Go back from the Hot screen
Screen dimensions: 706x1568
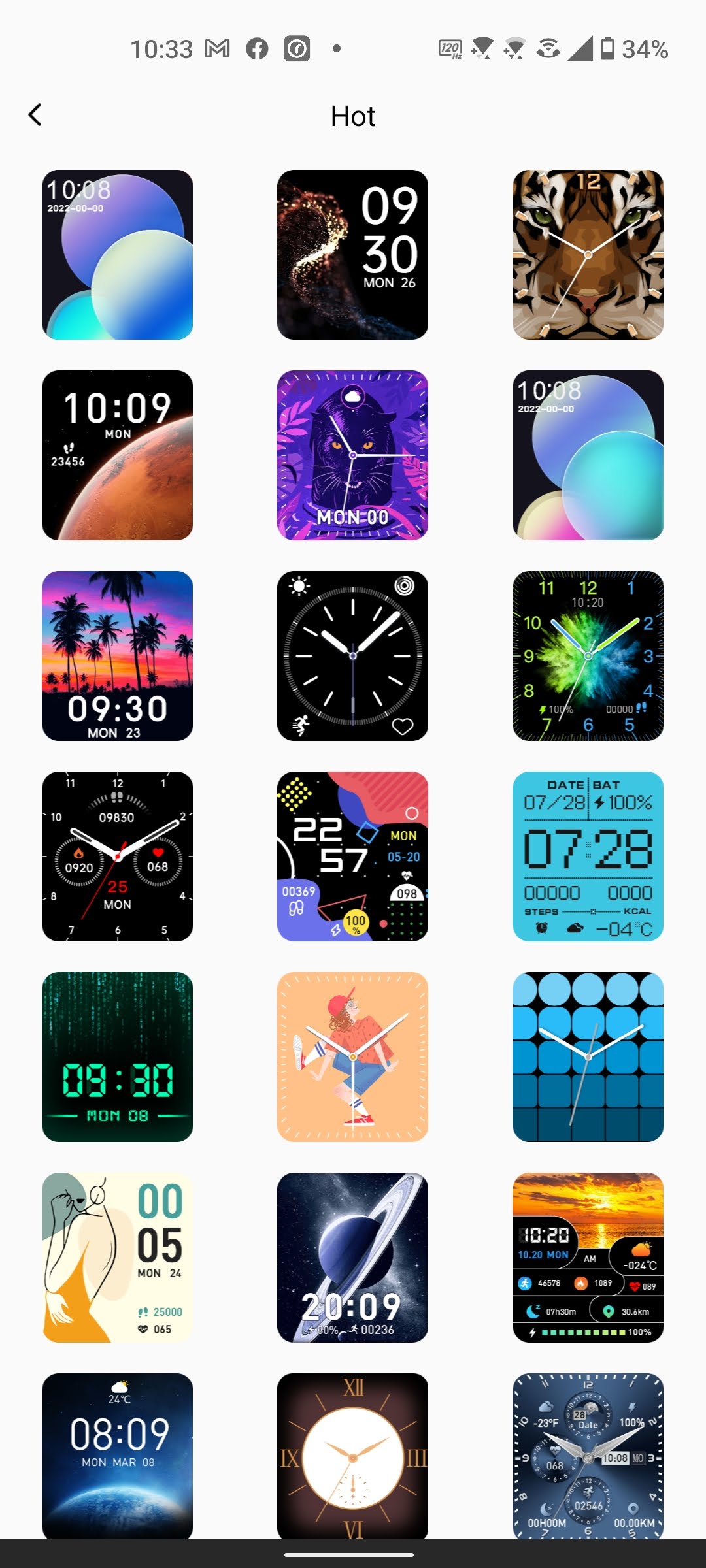coord(35,115)
